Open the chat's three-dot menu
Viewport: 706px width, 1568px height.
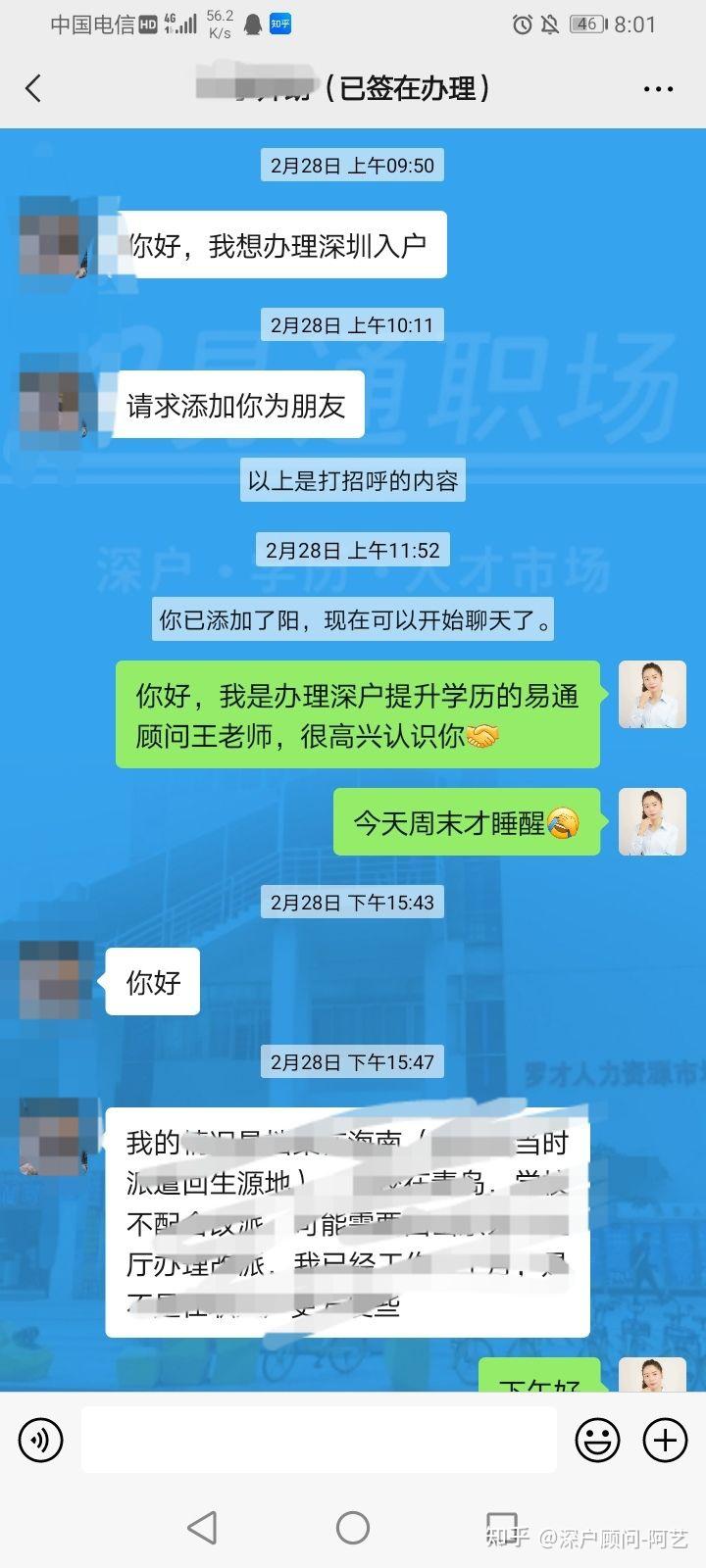pyautogui.click(x=658, y=89)
